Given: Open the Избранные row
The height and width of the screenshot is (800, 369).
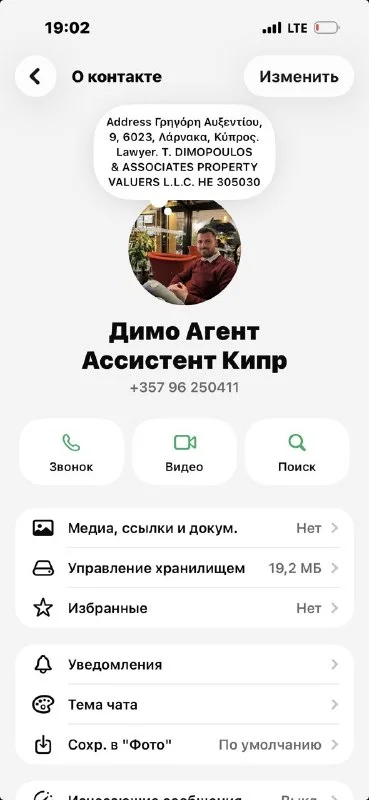Looking at the screenshot, I should [x=184, y=608].
